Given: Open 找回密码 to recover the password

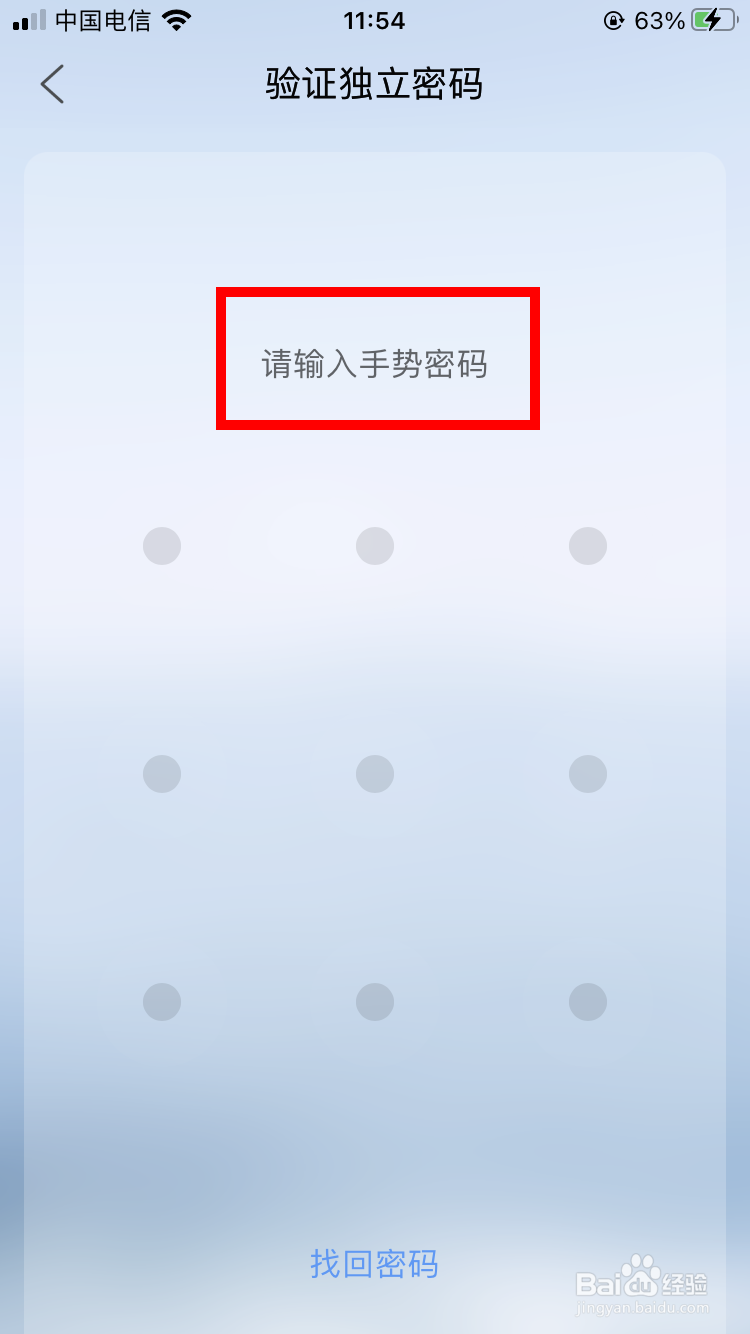Looking at the screenshot, I should pyautogui.click(x=375, y=1265).
